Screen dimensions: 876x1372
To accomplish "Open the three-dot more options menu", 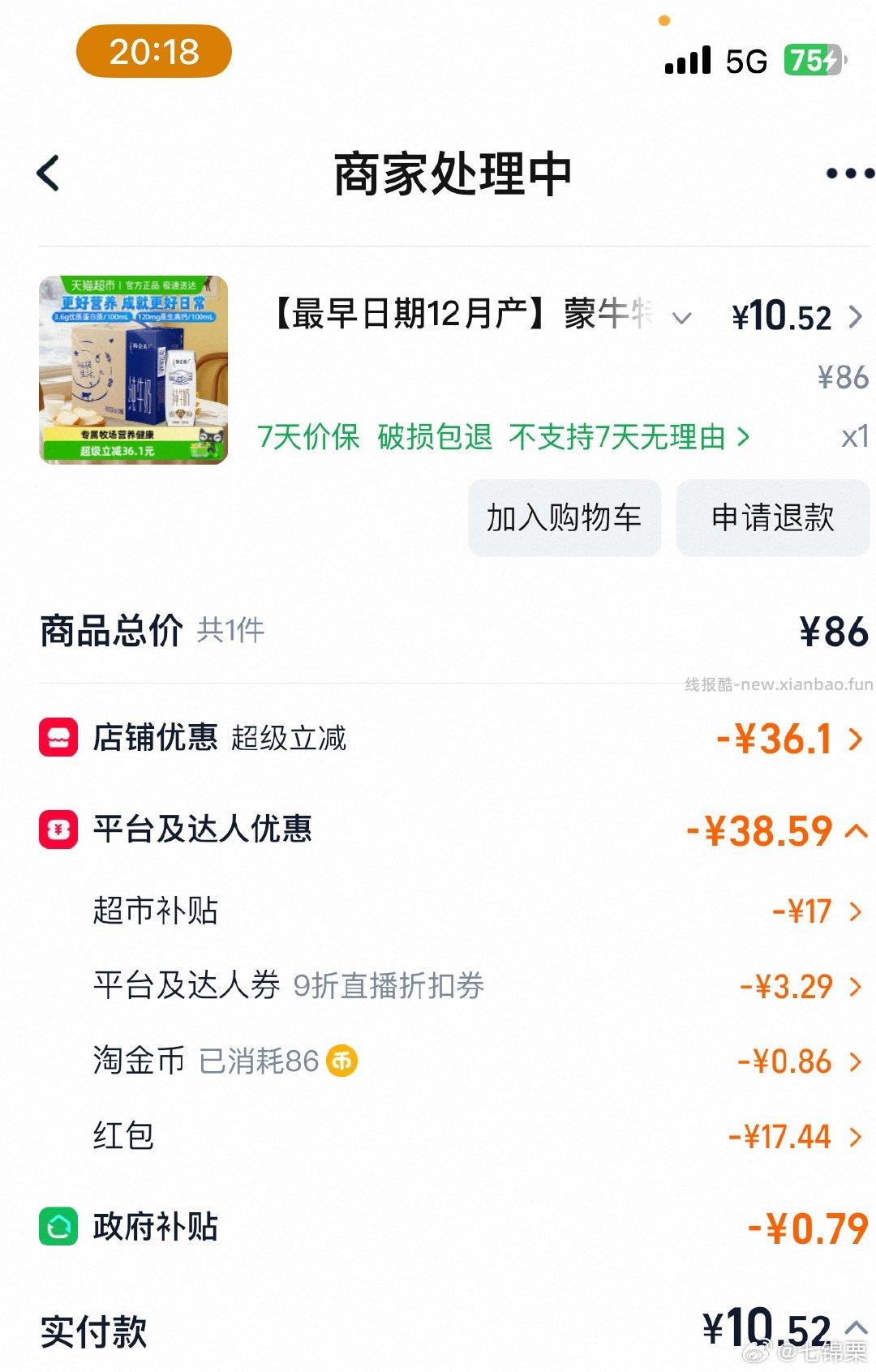I will [846, 173].
